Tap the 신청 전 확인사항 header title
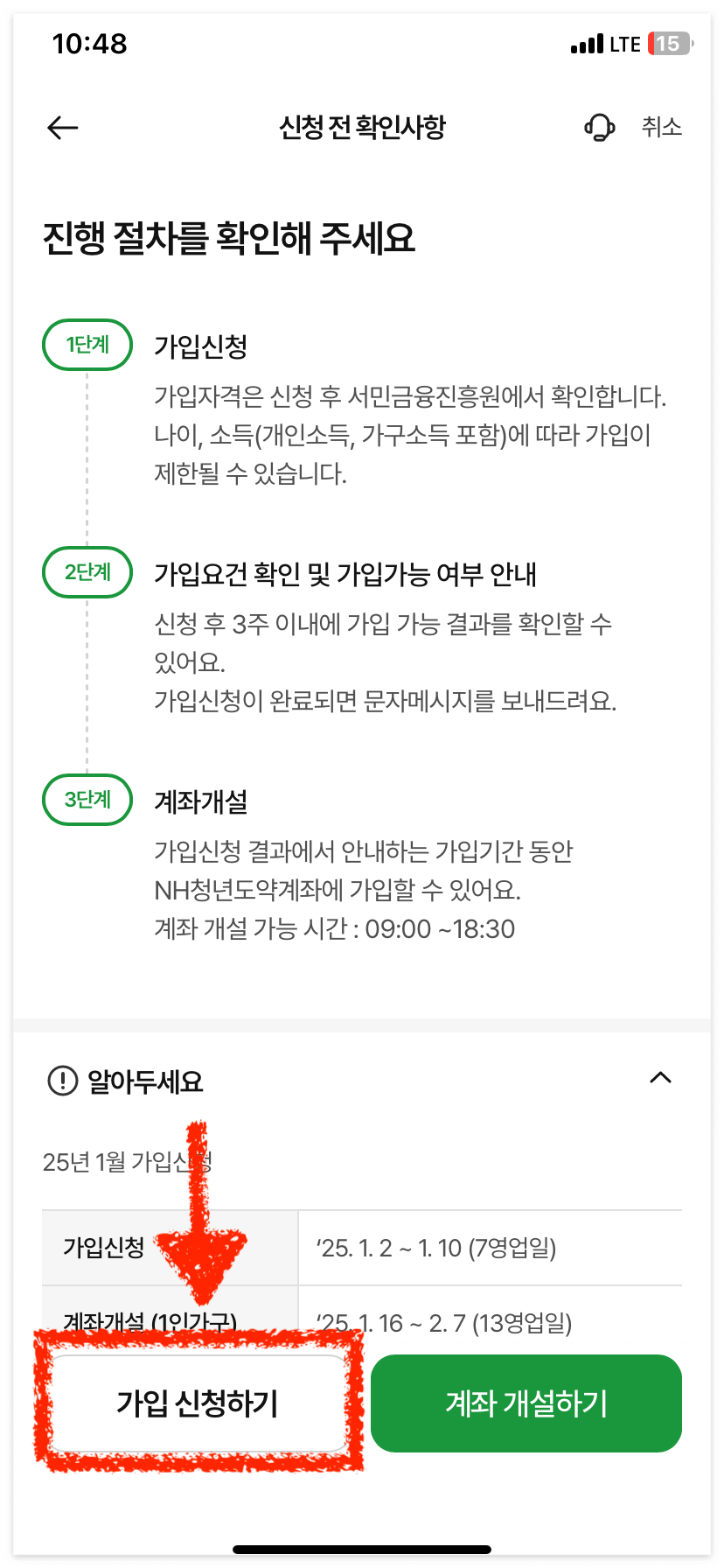The height and width of the screenshot is (1568, 724). pyautogui.click(x=362, y=128)
